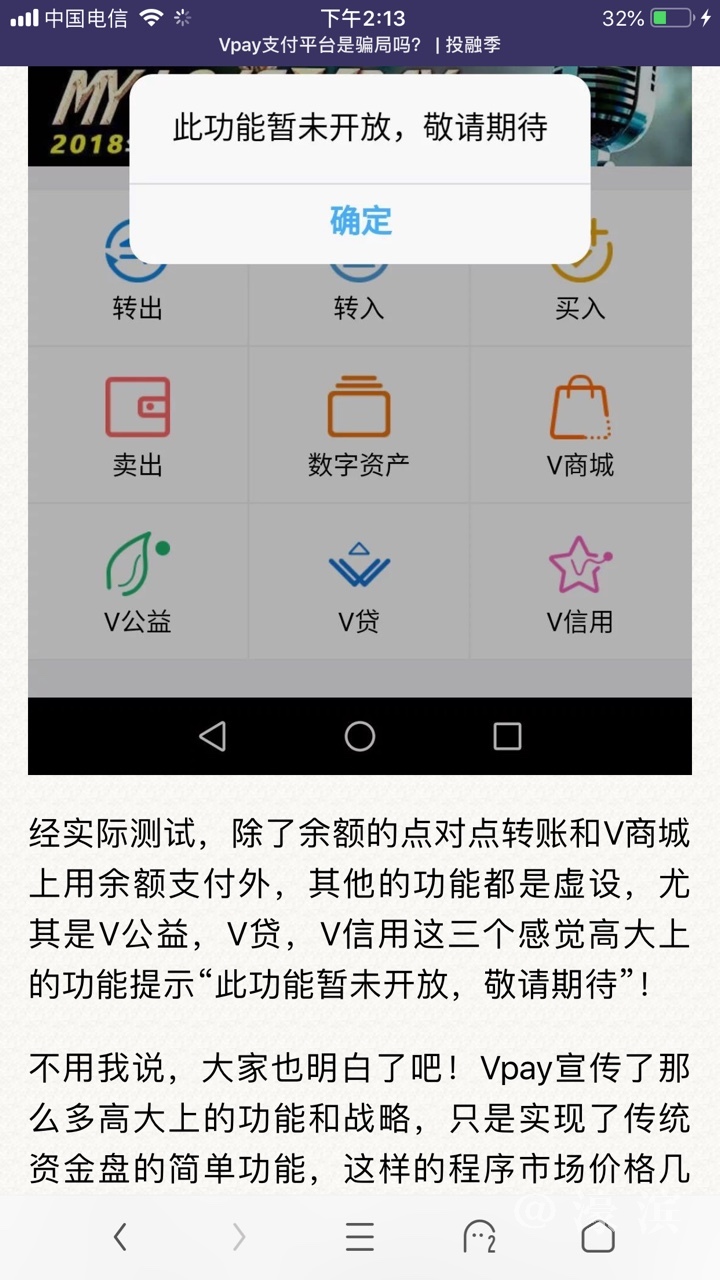The width and height of the screenshot is (720, 1280).
Task: Open the tab switcher showing 2 tabs
Action: [479, 1237]
